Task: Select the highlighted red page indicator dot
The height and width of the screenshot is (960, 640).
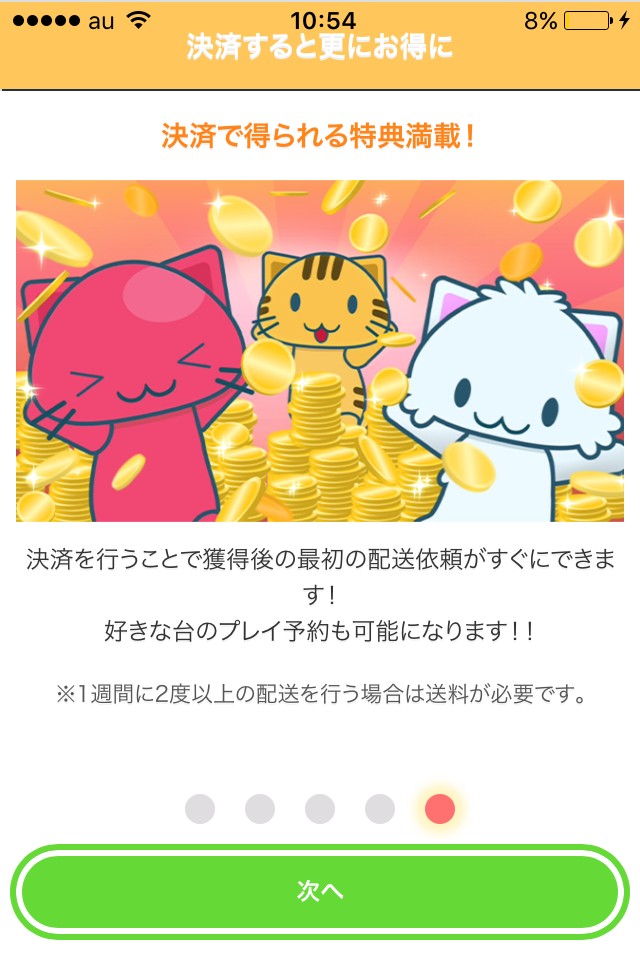Action: (440, 808)
